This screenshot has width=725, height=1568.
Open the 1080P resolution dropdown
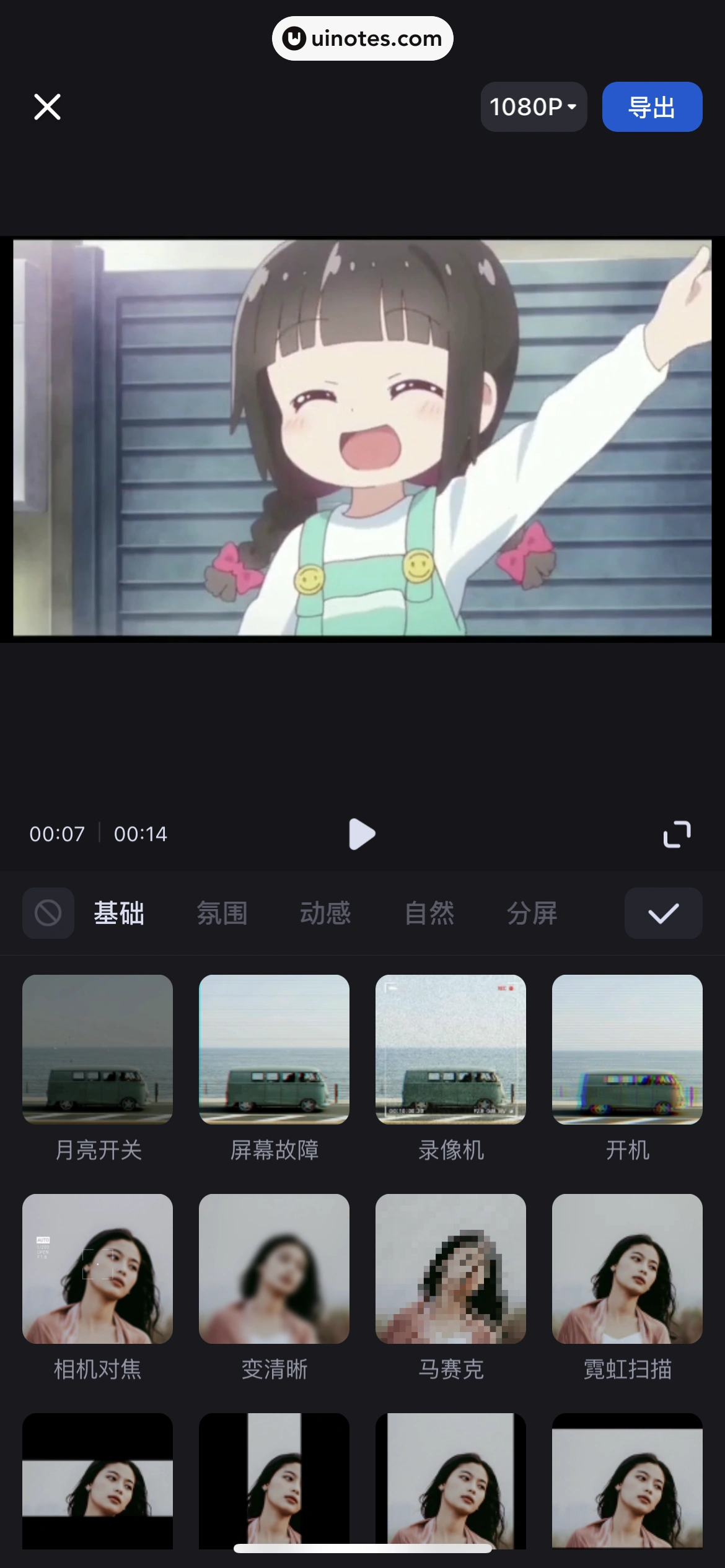pos(533,107)
